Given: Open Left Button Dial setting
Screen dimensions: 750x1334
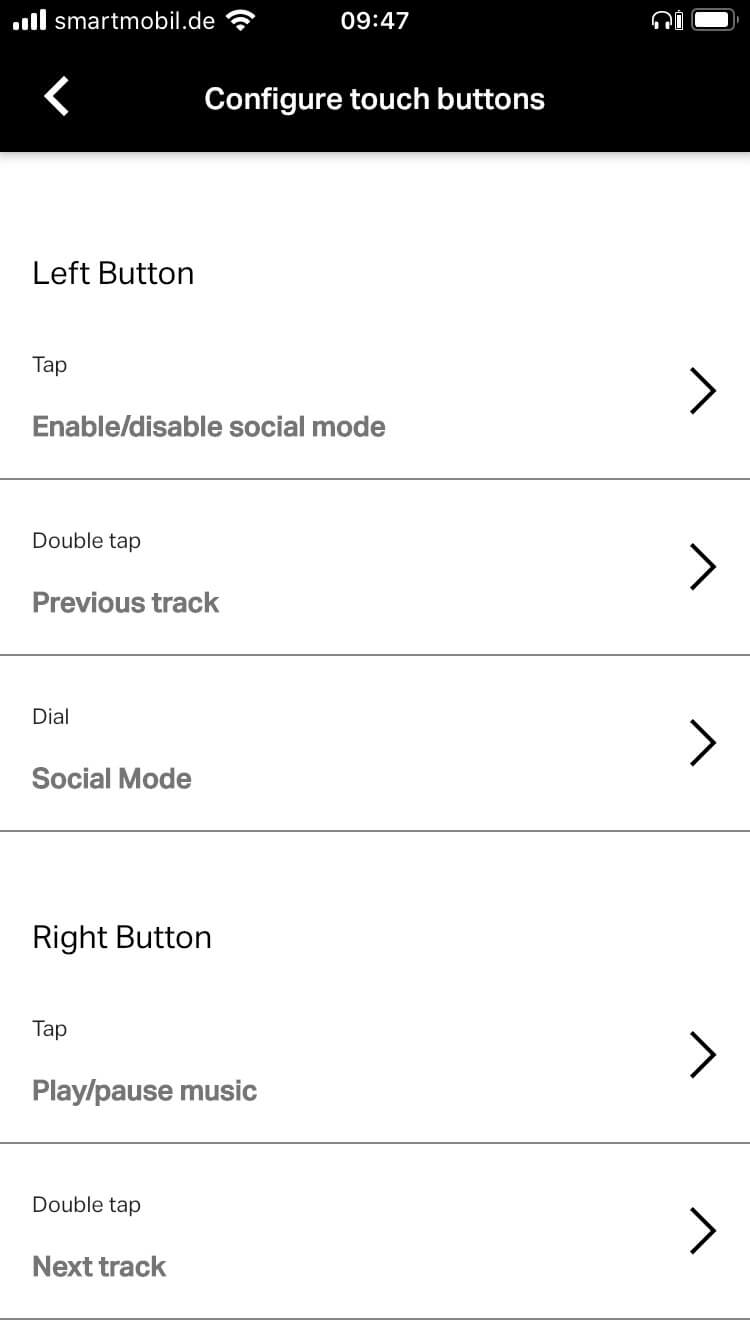Looking at the screenshot, I should tap(375, 743).
